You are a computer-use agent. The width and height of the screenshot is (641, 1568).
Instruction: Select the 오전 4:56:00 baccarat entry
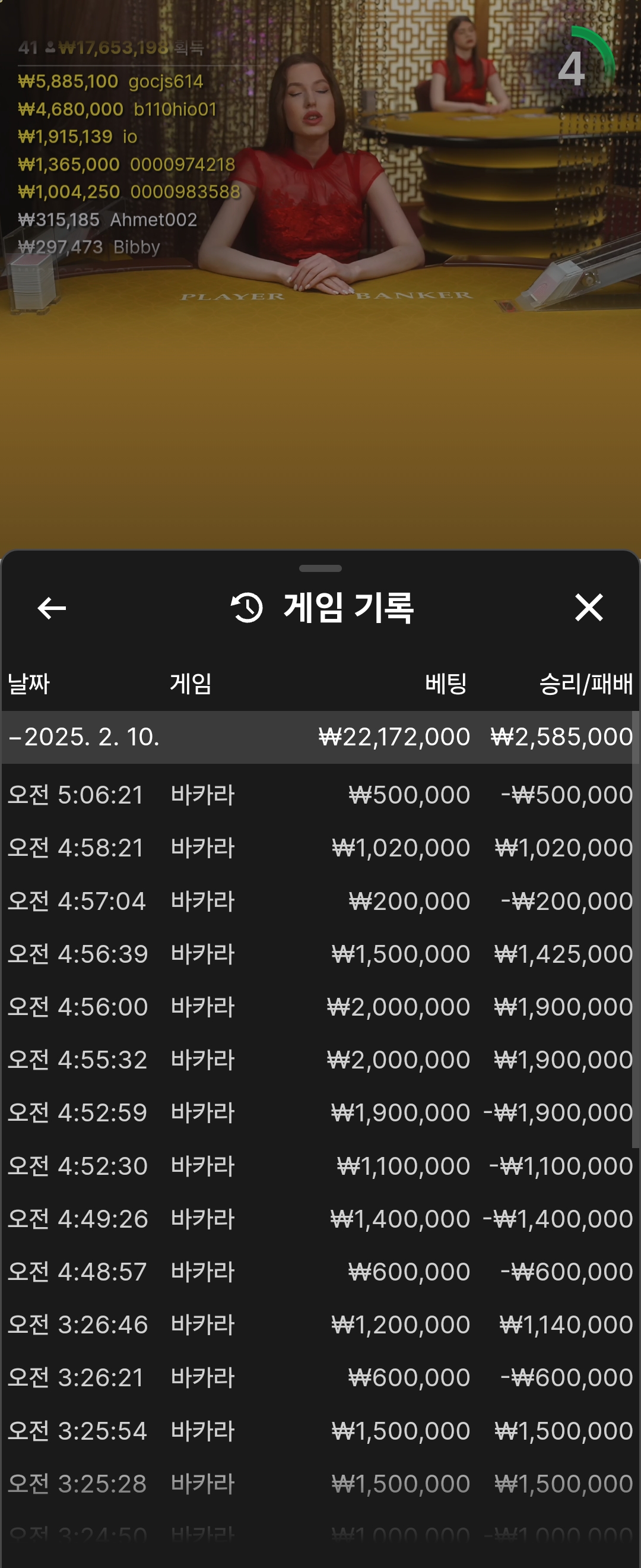(320, 1007)
